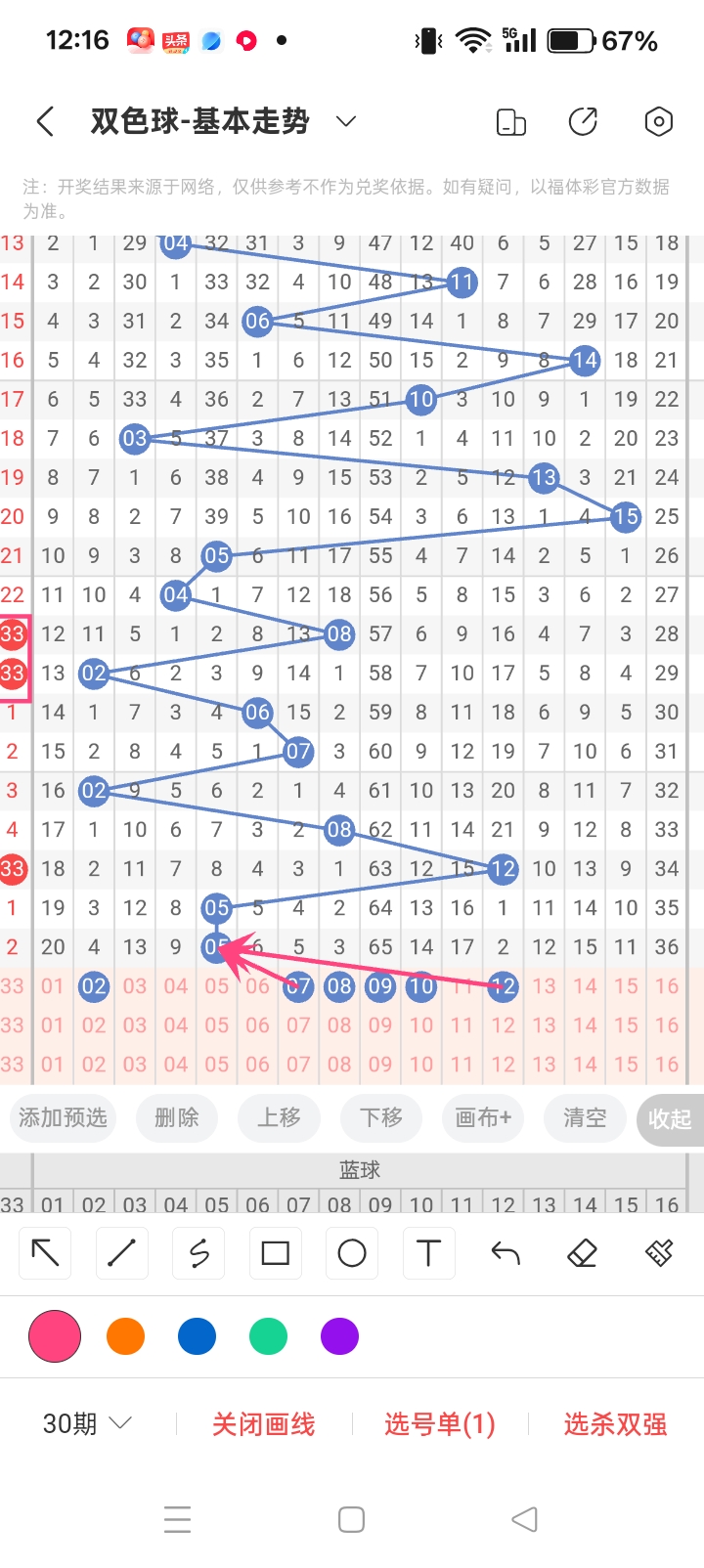Undo the last drawing action
This screenshot has width=704, height=1568.
point(505,1252)
